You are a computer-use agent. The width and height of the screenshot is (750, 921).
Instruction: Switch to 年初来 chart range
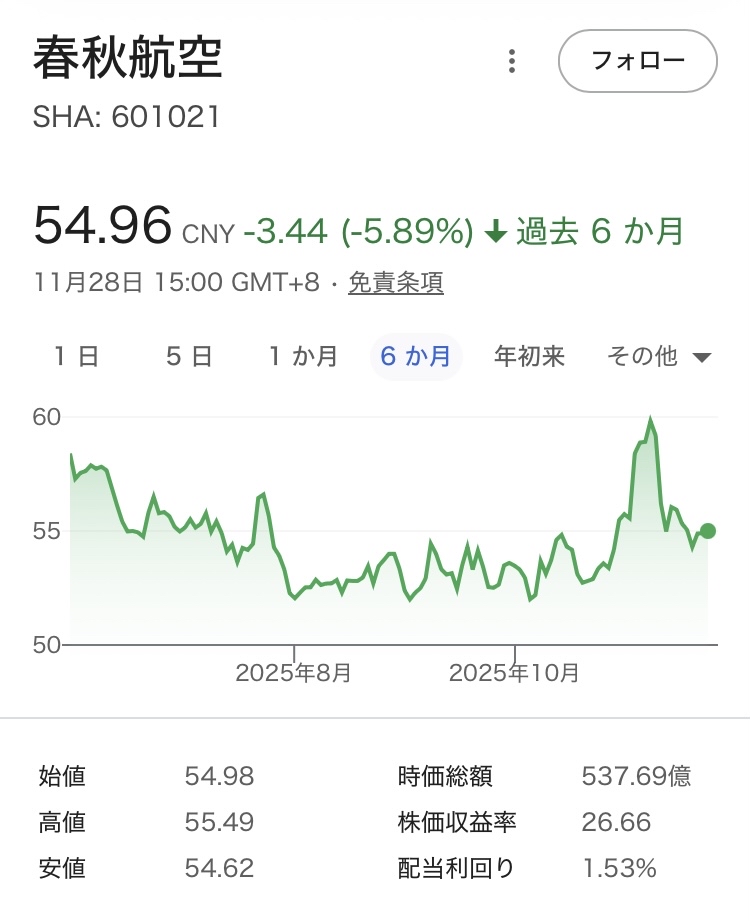click(530, 357)
